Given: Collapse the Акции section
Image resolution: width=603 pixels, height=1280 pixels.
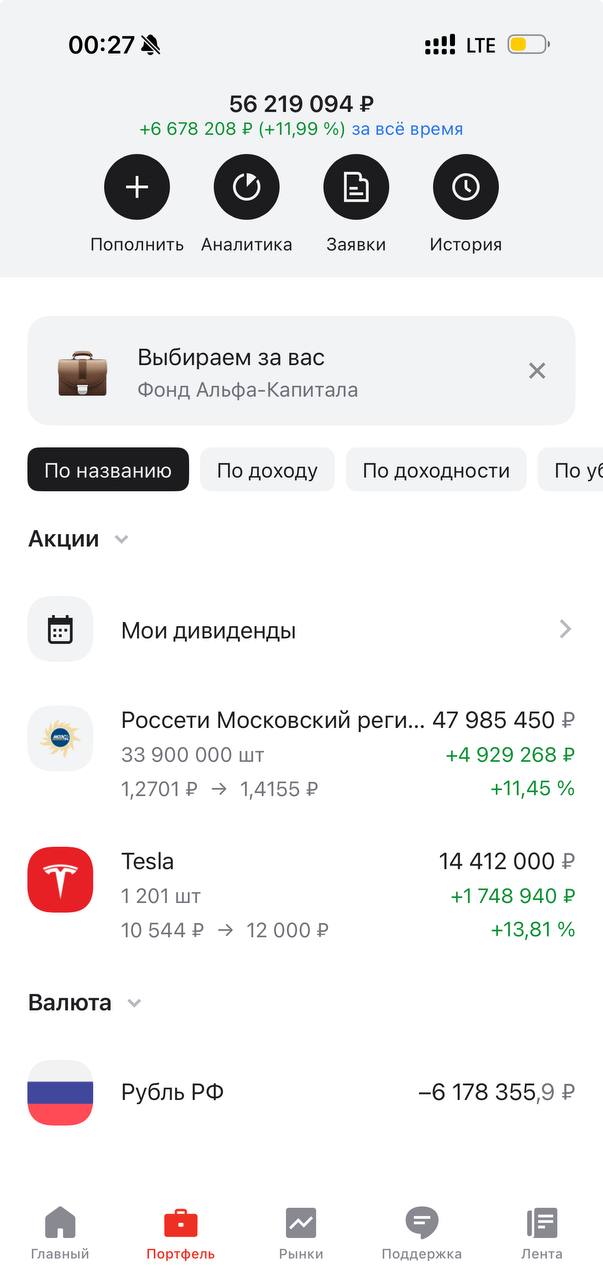Looking at the screenshot, I should (x=121, y=540).
